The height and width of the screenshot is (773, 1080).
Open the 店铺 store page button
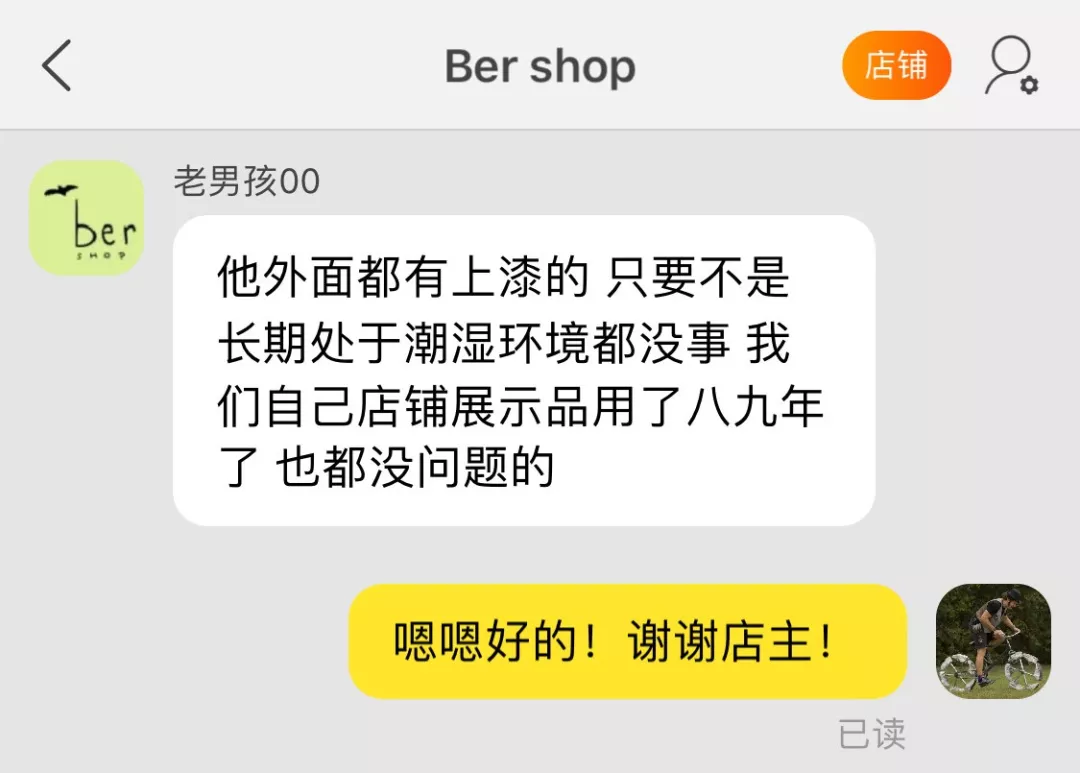pyautogui.click(x=896, y=66)
